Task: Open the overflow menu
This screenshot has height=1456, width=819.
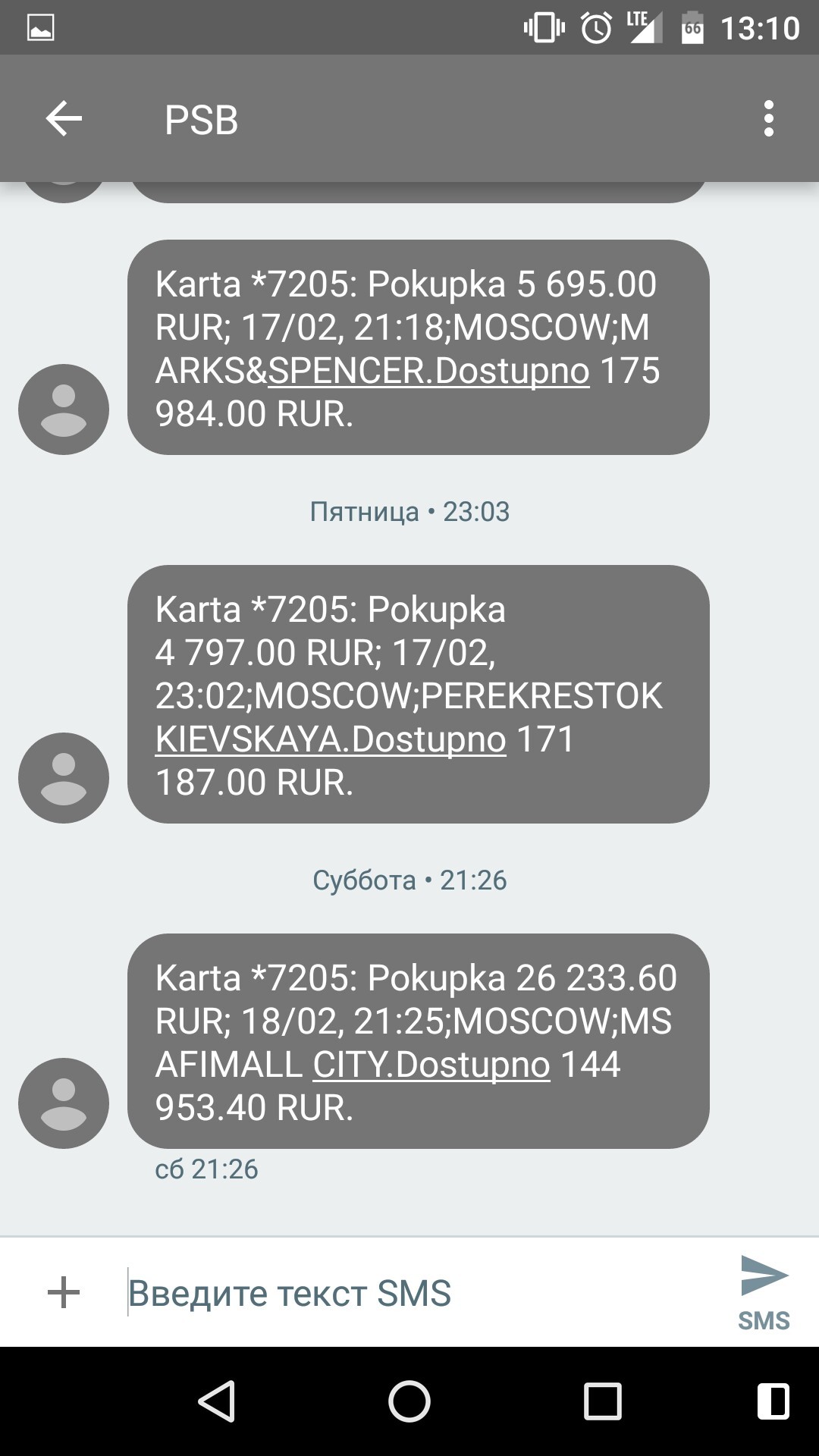Action: point(768,119)
